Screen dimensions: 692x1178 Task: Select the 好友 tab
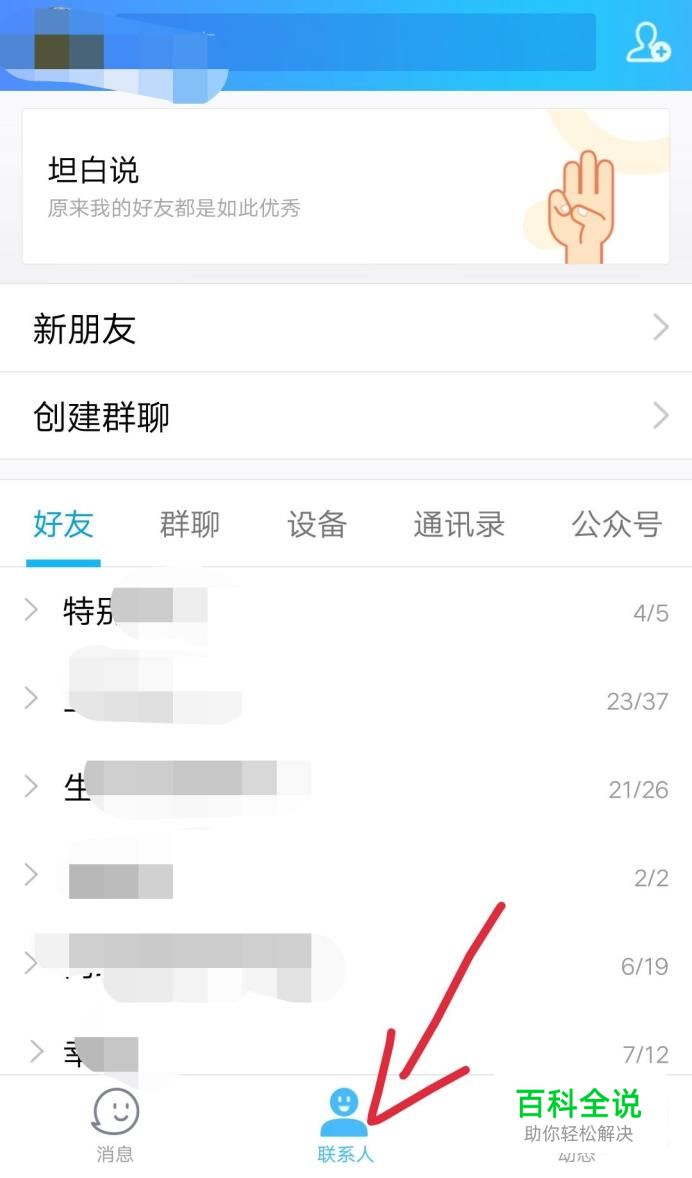point(63,524)
